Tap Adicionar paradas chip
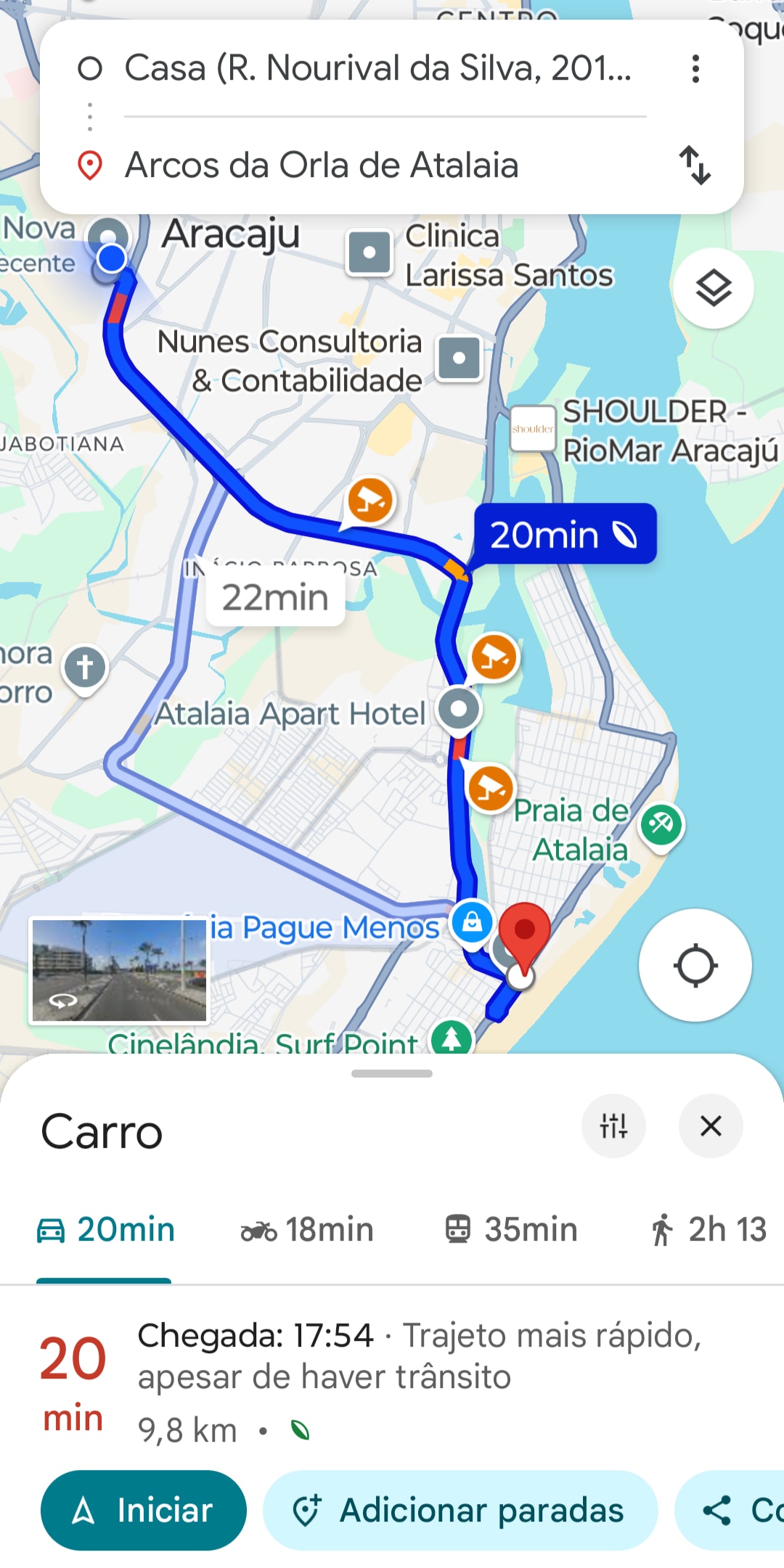The image size is (784, 1568). 460,1511
